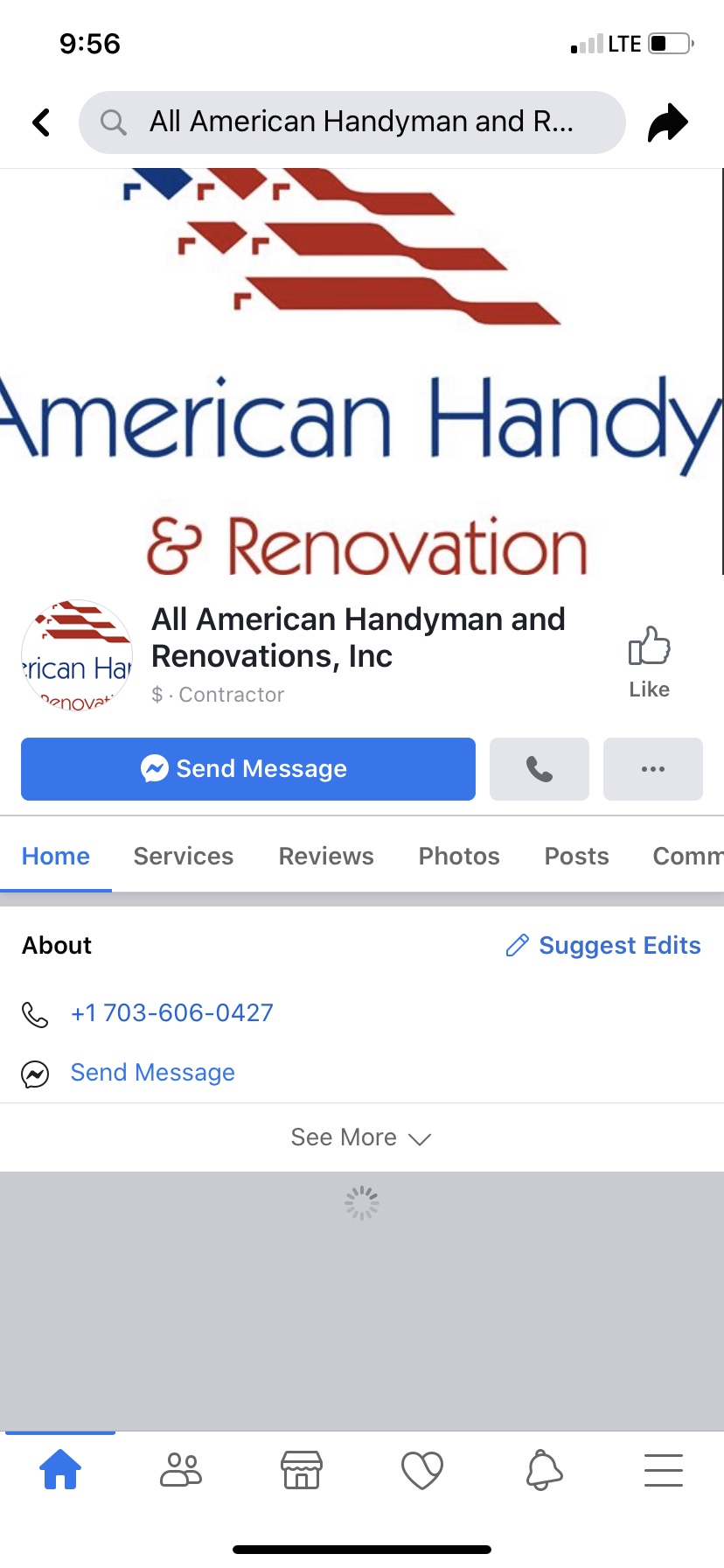Share this page using the arrow icon
This screenshot has height=1568, width=724.
[x=668, y=122]
